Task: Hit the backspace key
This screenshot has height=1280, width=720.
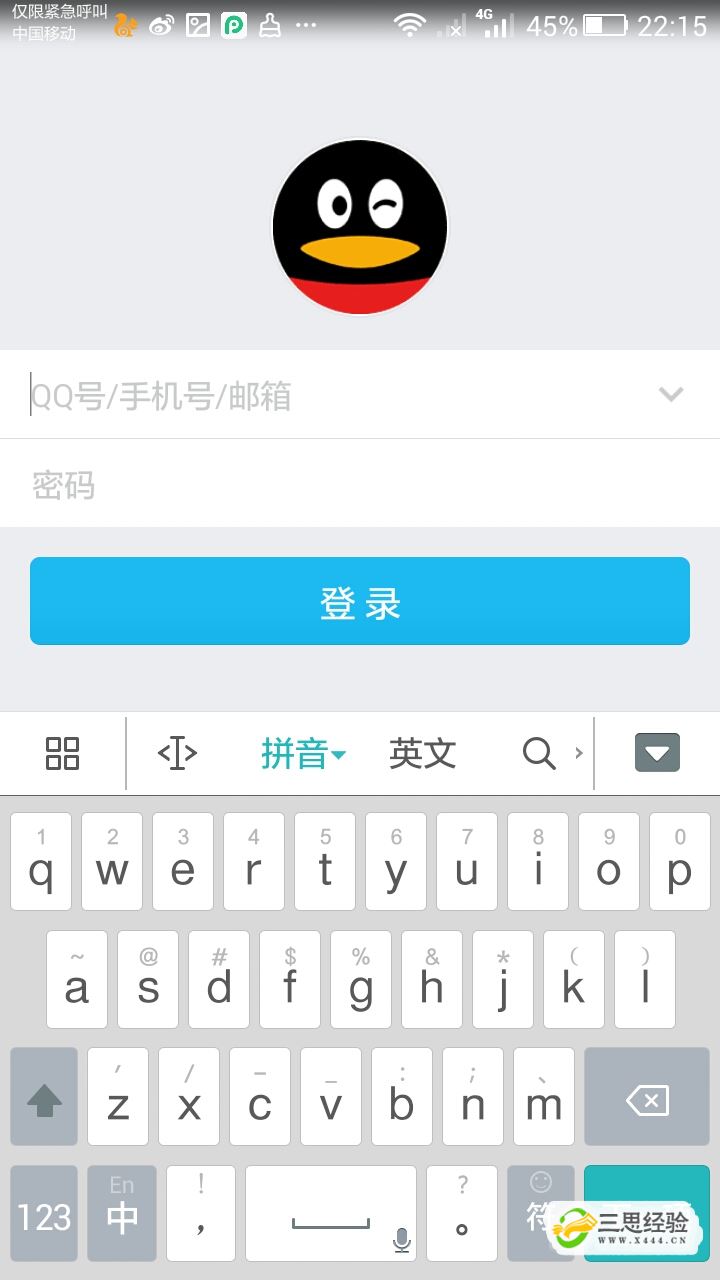Action: tap(647, 1097)
